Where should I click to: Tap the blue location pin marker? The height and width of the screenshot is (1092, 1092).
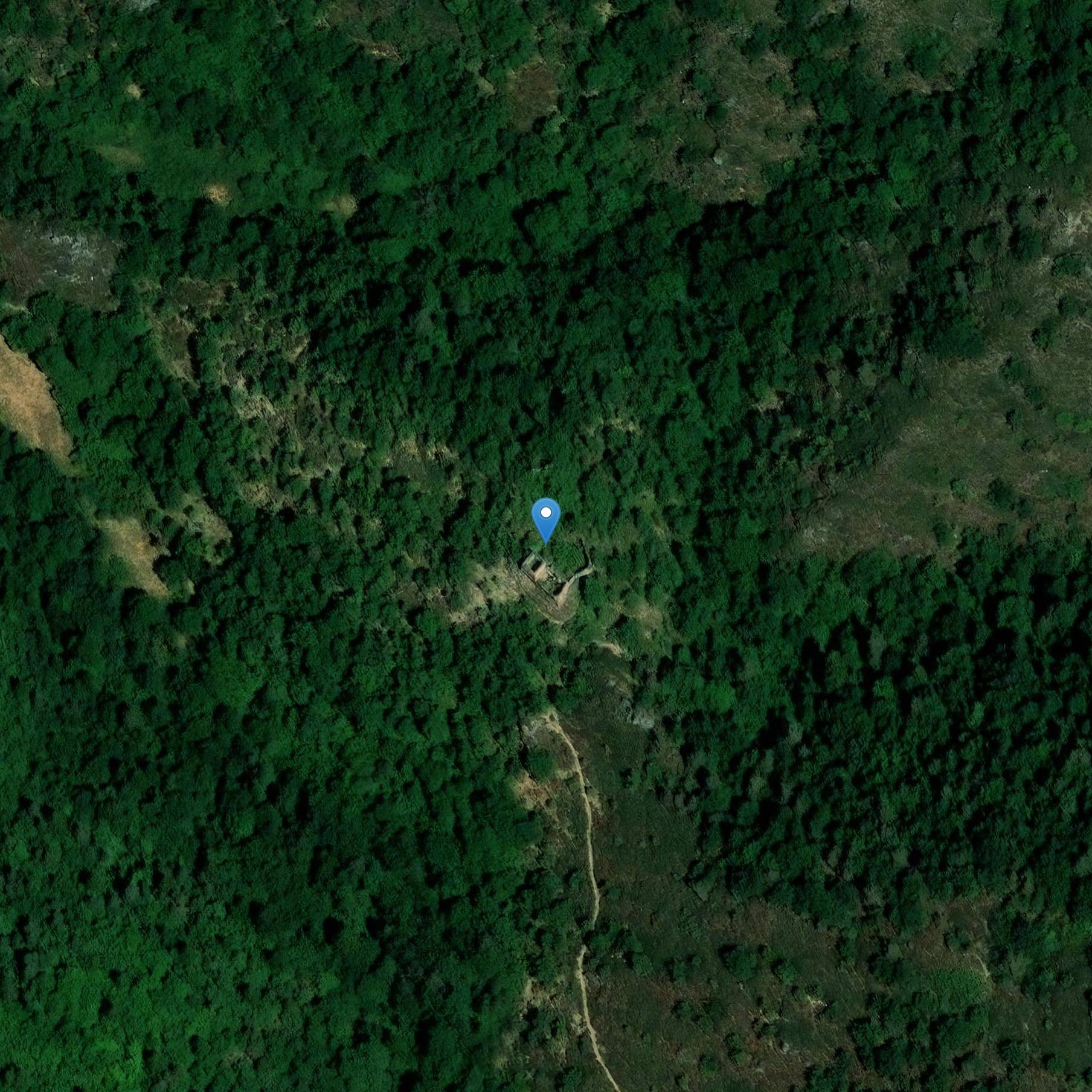tap(546, 517)
